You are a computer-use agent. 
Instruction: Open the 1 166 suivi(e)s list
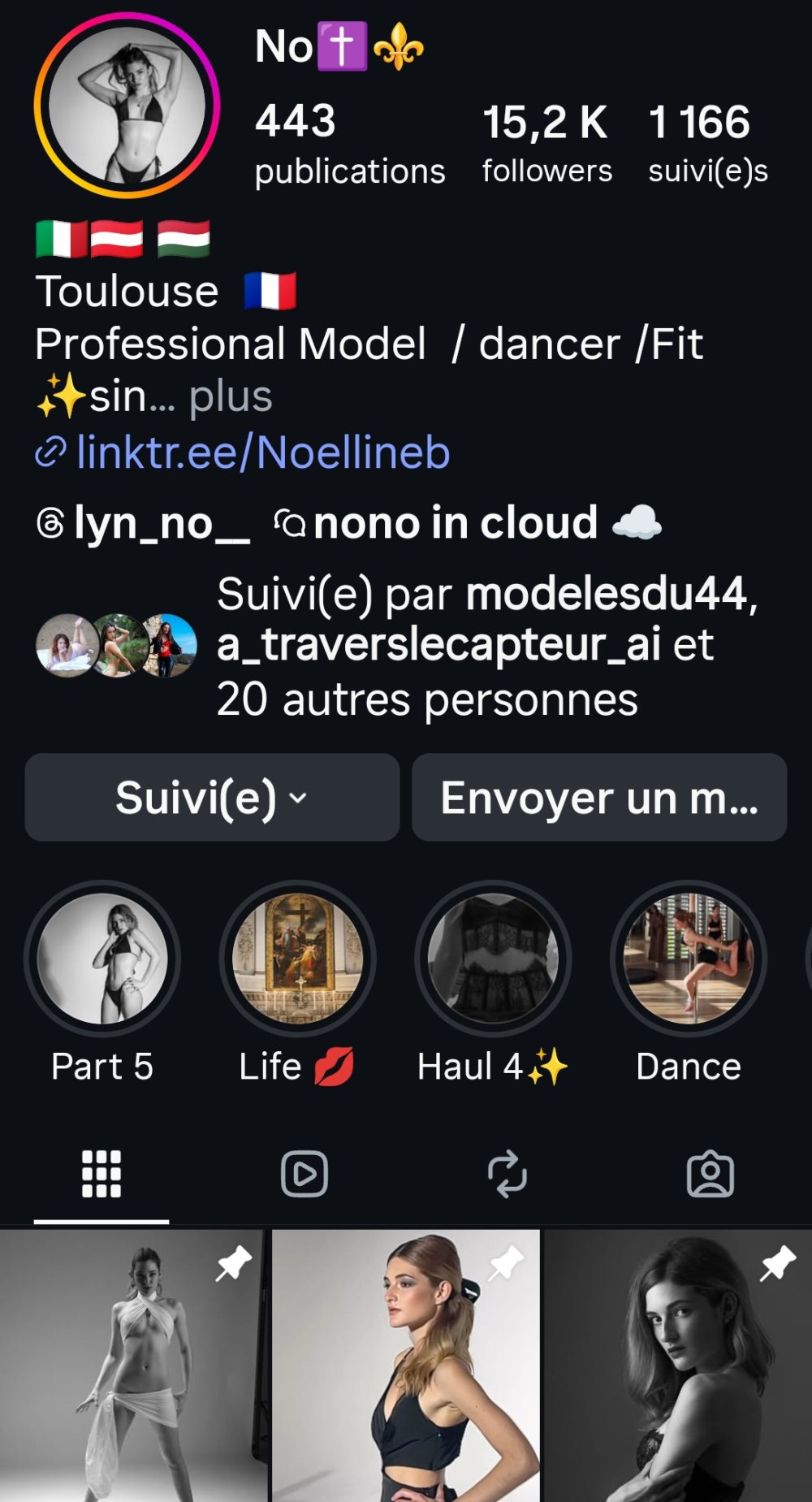pos(707,143)
